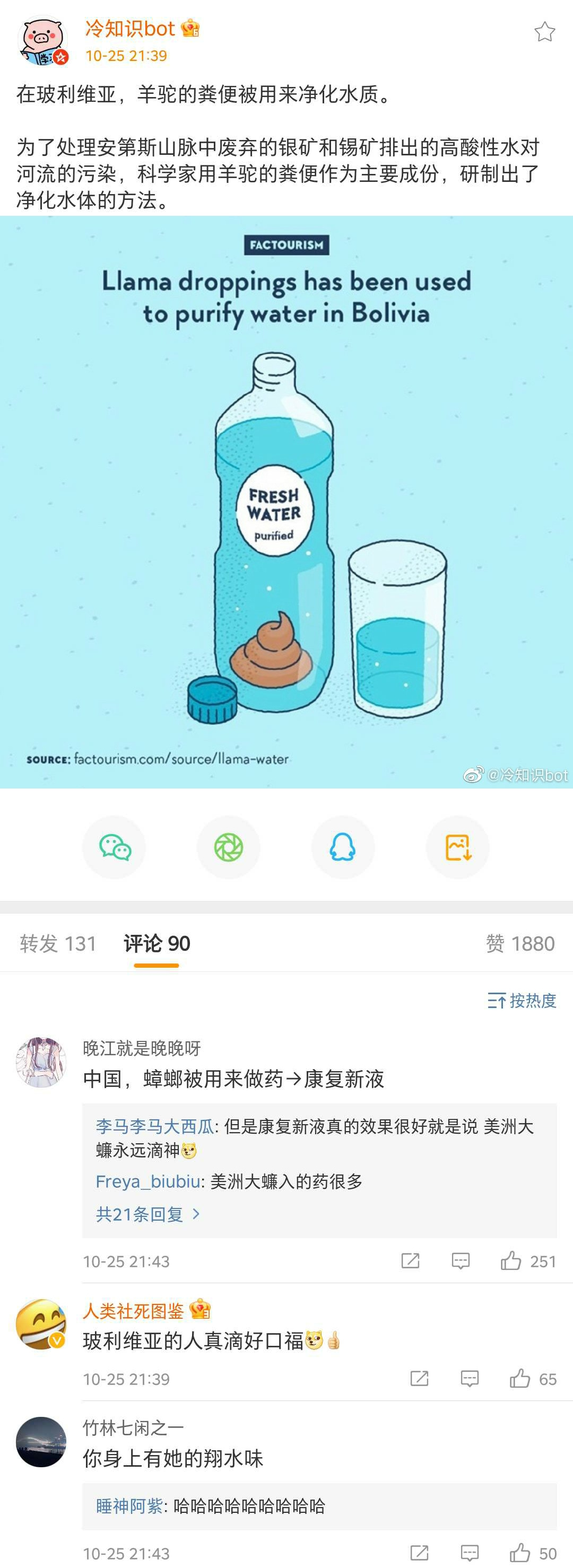573x1568 pixels.
Task: Open 人类社死图鉴's profile
Action: tap(133, 1311)
